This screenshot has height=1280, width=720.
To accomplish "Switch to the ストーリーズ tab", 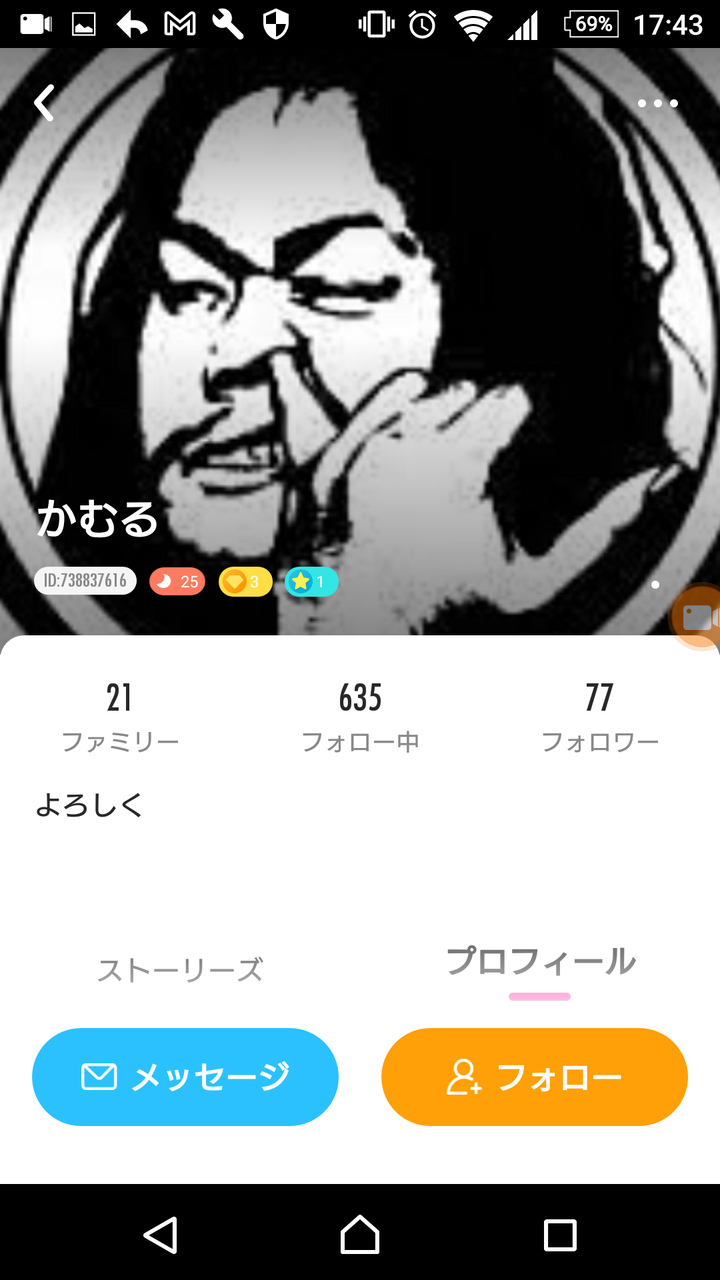I will pyautogui.click(x=180, y=970).
